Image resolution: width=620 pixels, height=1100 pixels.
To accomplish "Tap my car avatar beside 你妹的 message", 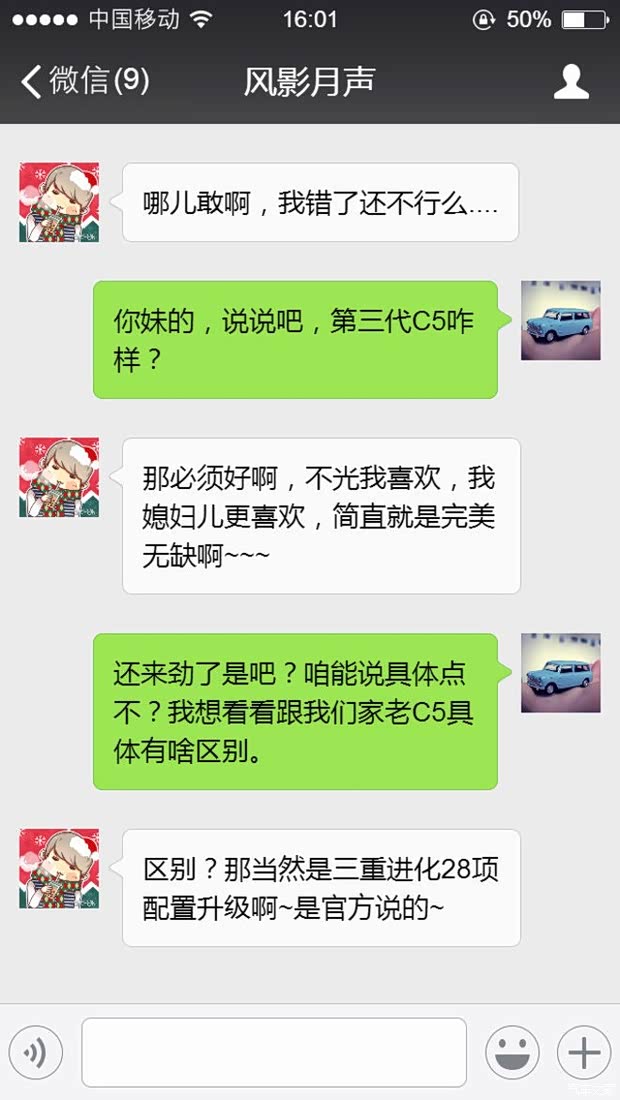I will pyautogui.click(x=560, y=320).
